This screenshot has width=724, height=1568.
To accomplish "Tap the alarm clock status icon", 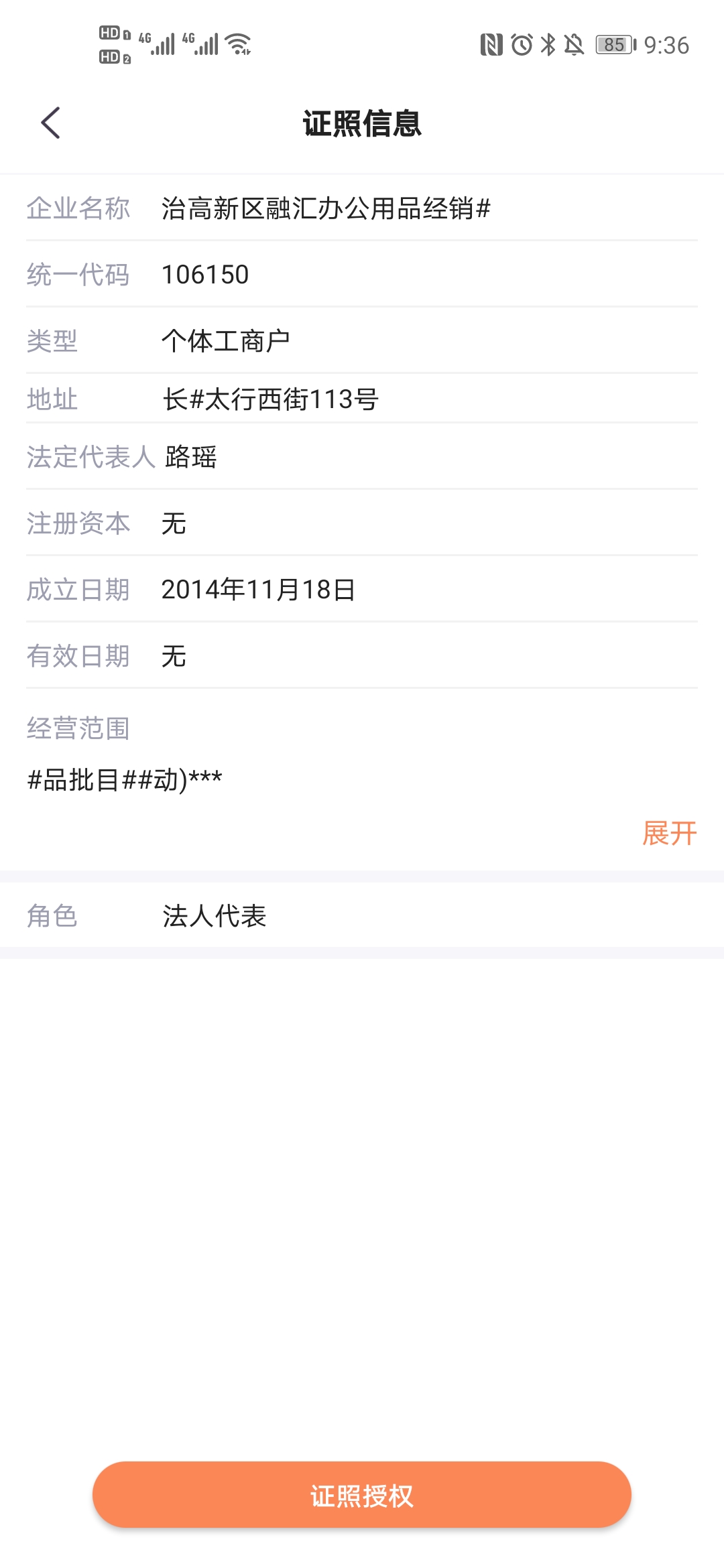I will pos(520,45).
